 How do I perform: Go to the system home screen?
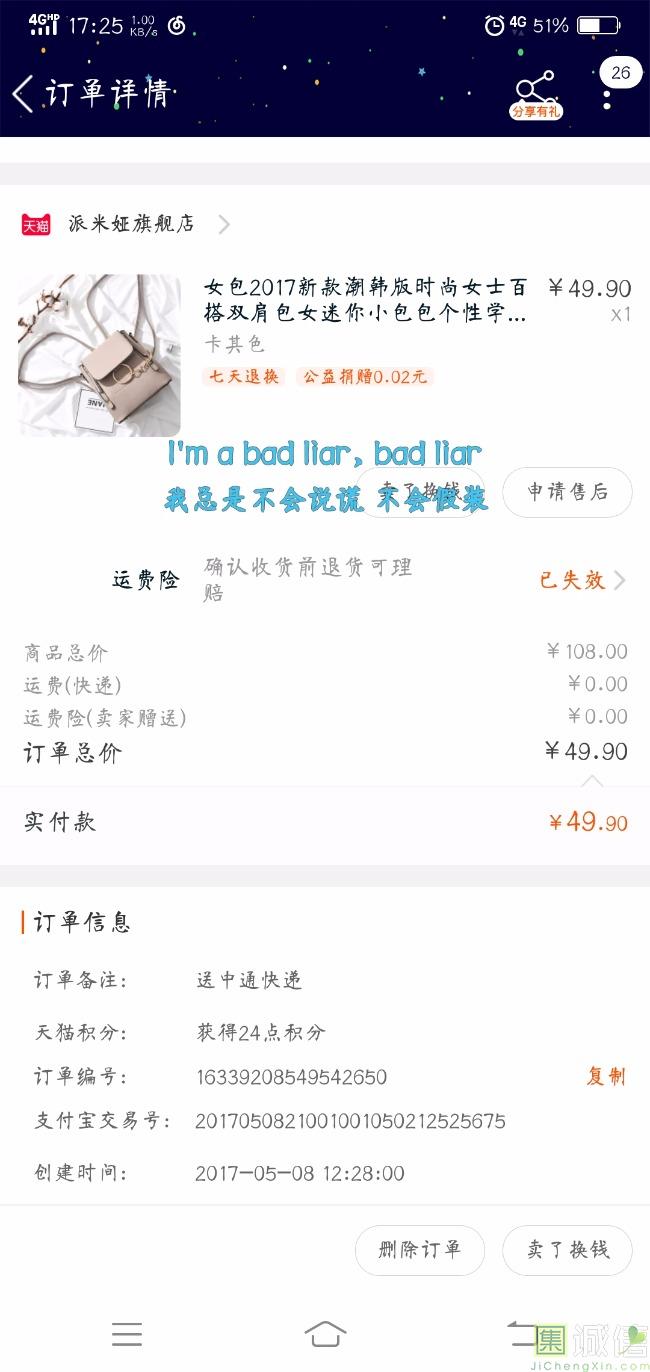tap(325, 1334)
